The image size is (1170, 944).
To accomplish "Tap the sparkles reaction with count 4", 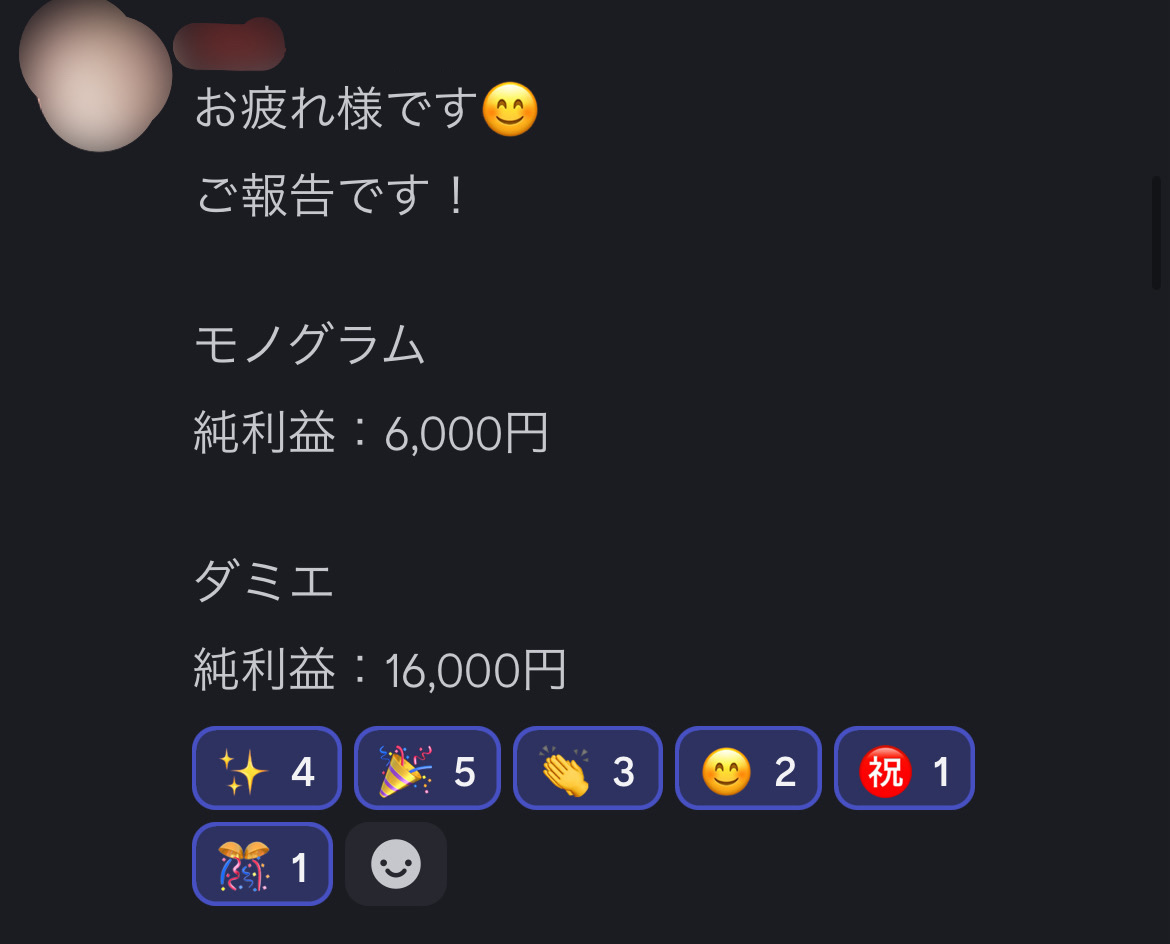I will [266, 768].
